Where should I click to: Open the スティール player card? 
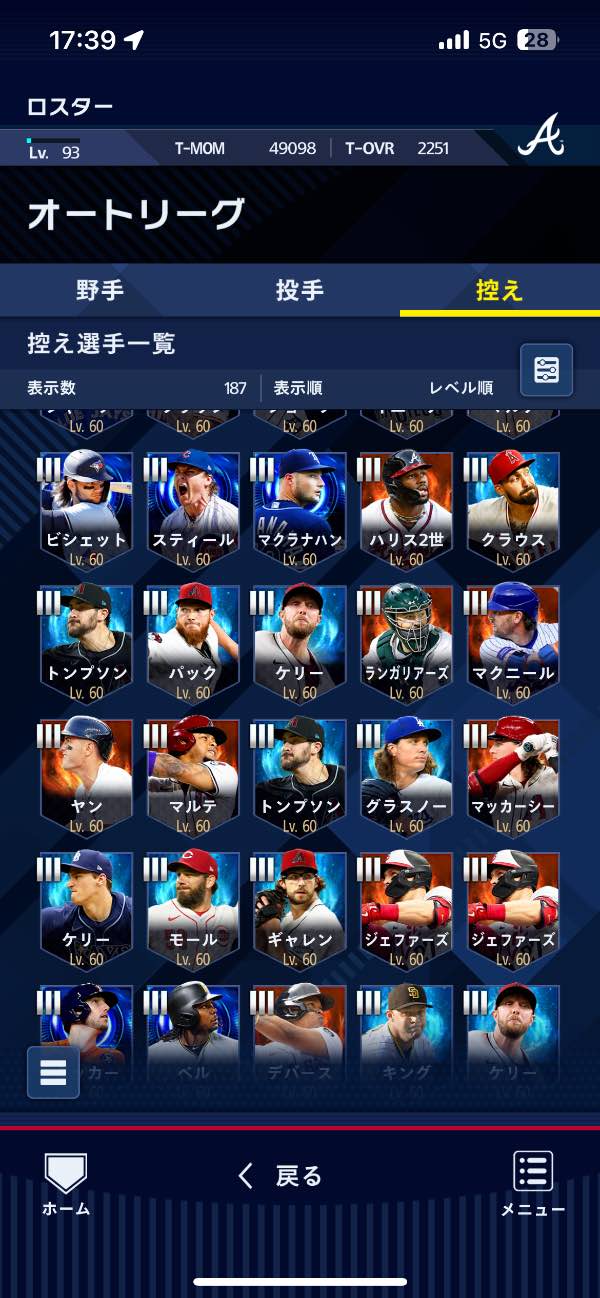click(193, 510)
